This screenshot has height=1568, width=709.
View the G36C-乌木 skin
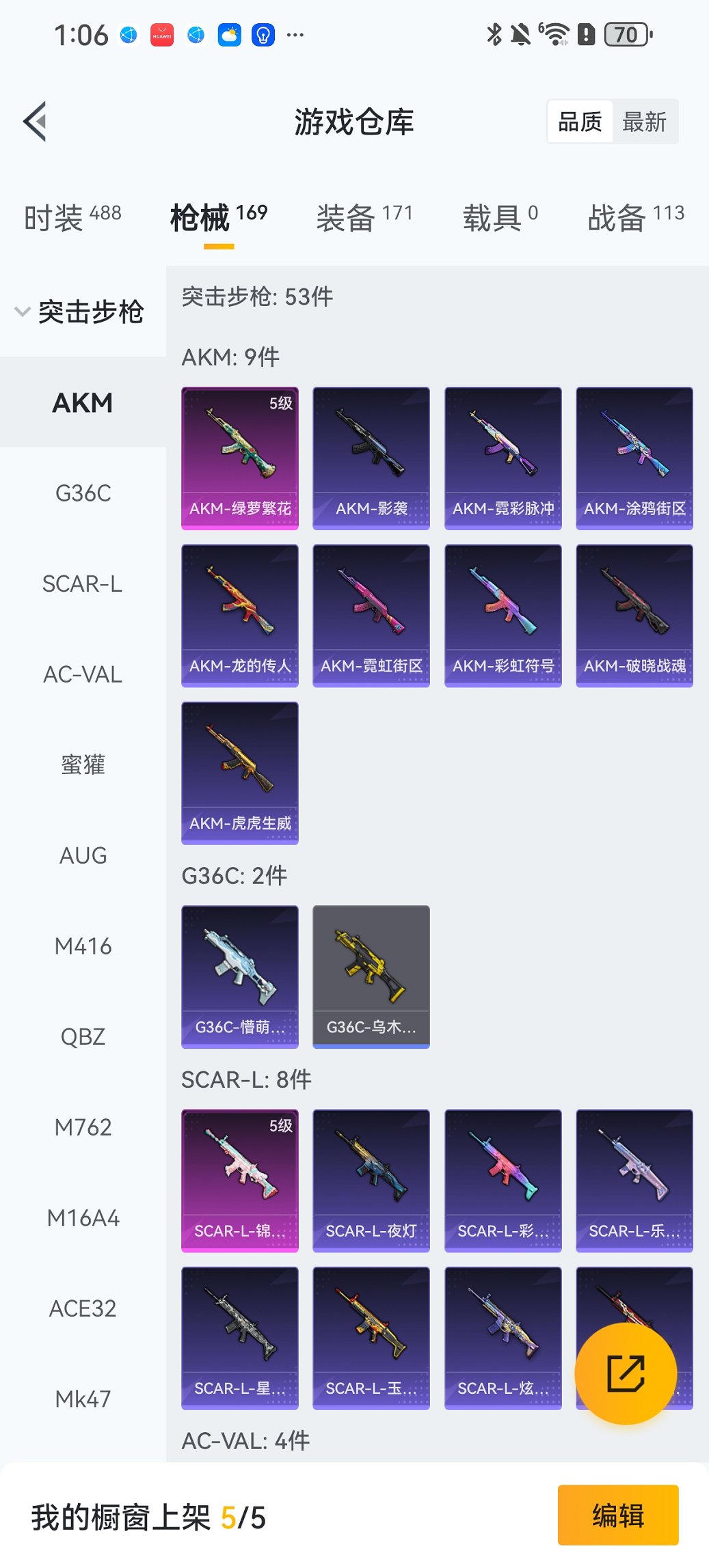point(371,976)
